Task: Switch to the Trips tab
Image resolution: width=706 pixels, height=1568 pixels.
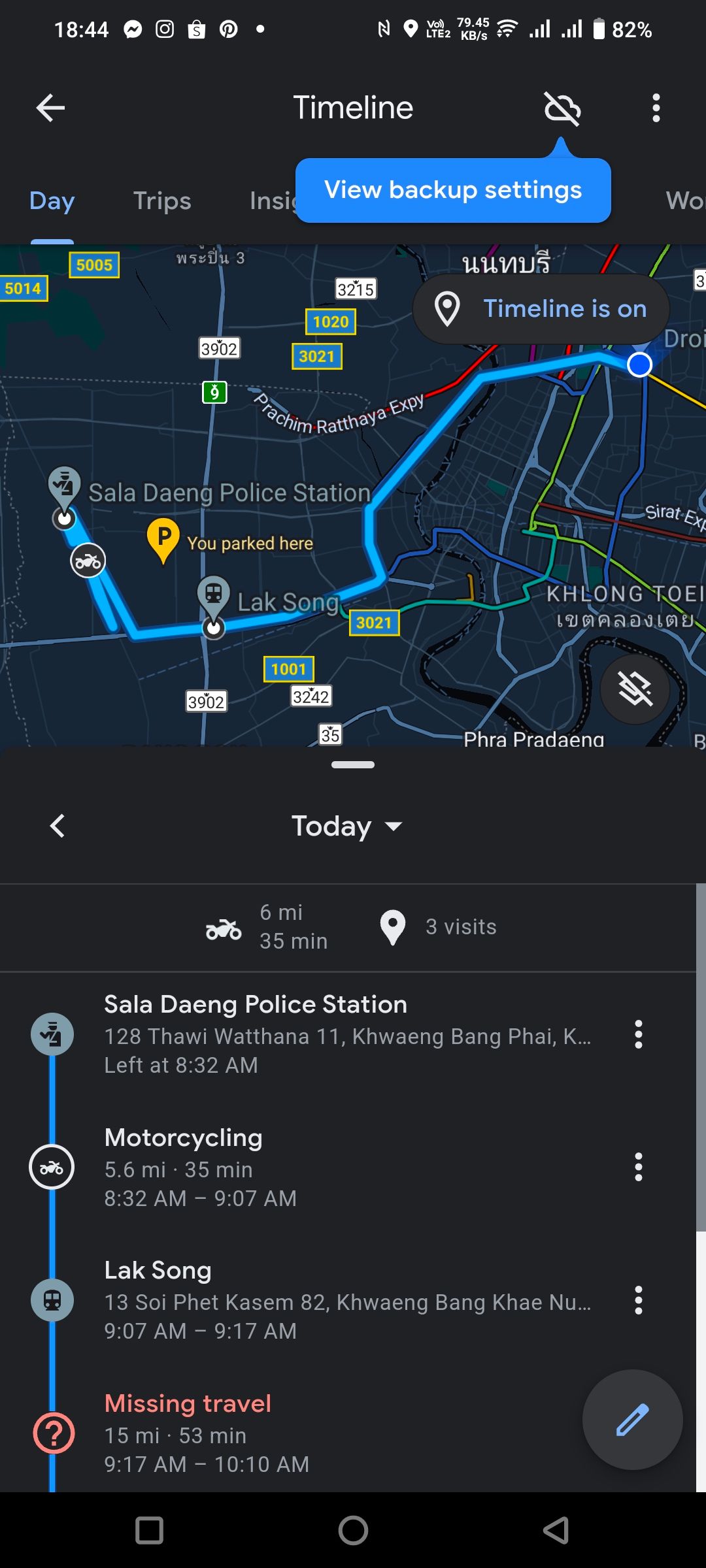Action: pos(162,201)
